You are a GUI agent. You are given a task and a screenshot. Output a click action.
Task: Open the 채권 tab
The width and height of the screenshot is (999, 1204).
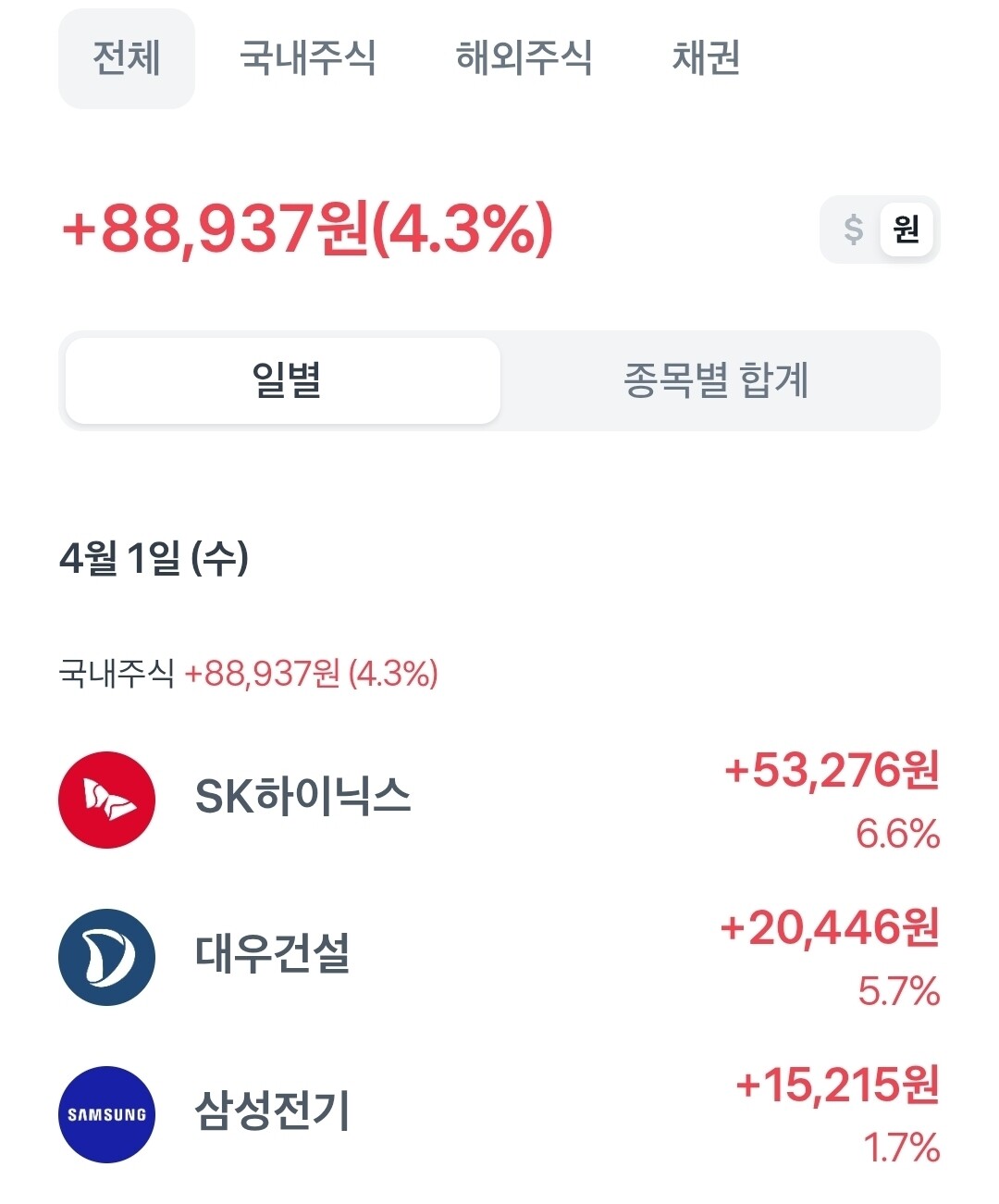point(706,58)
